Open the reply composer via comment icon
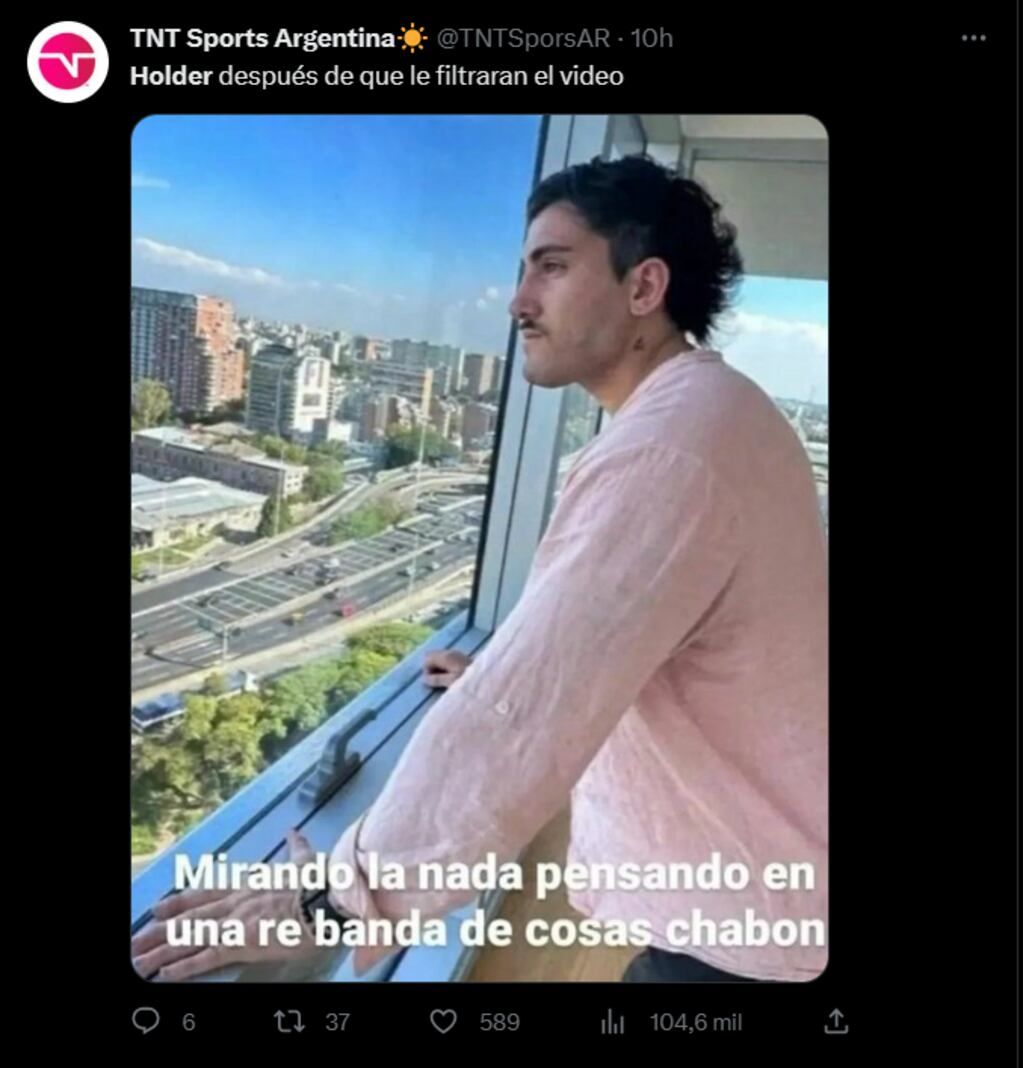Image resolution: width=1023 pixels, height=1068 pixels. coord(146,1022)
